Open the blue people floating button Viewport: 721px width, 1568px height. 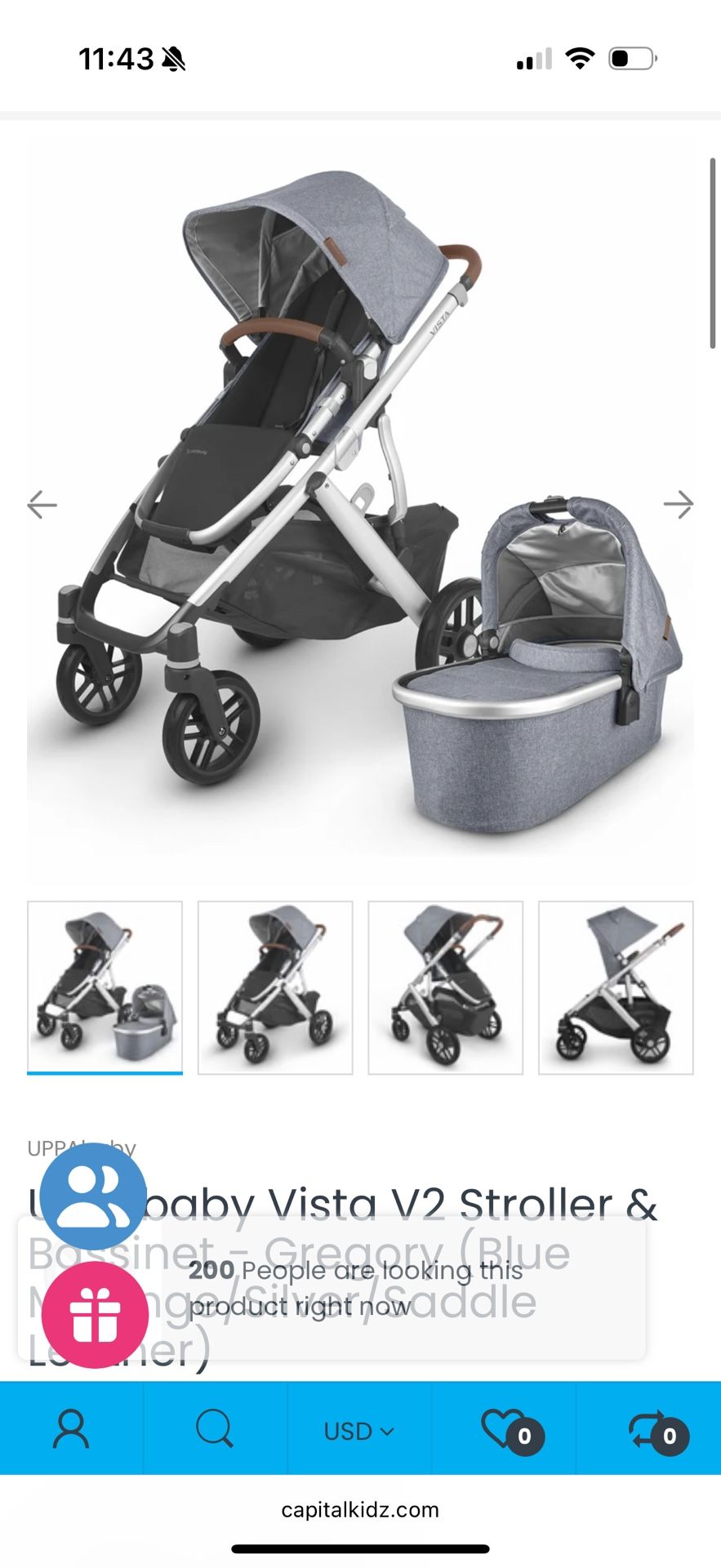pos(94,1196)
